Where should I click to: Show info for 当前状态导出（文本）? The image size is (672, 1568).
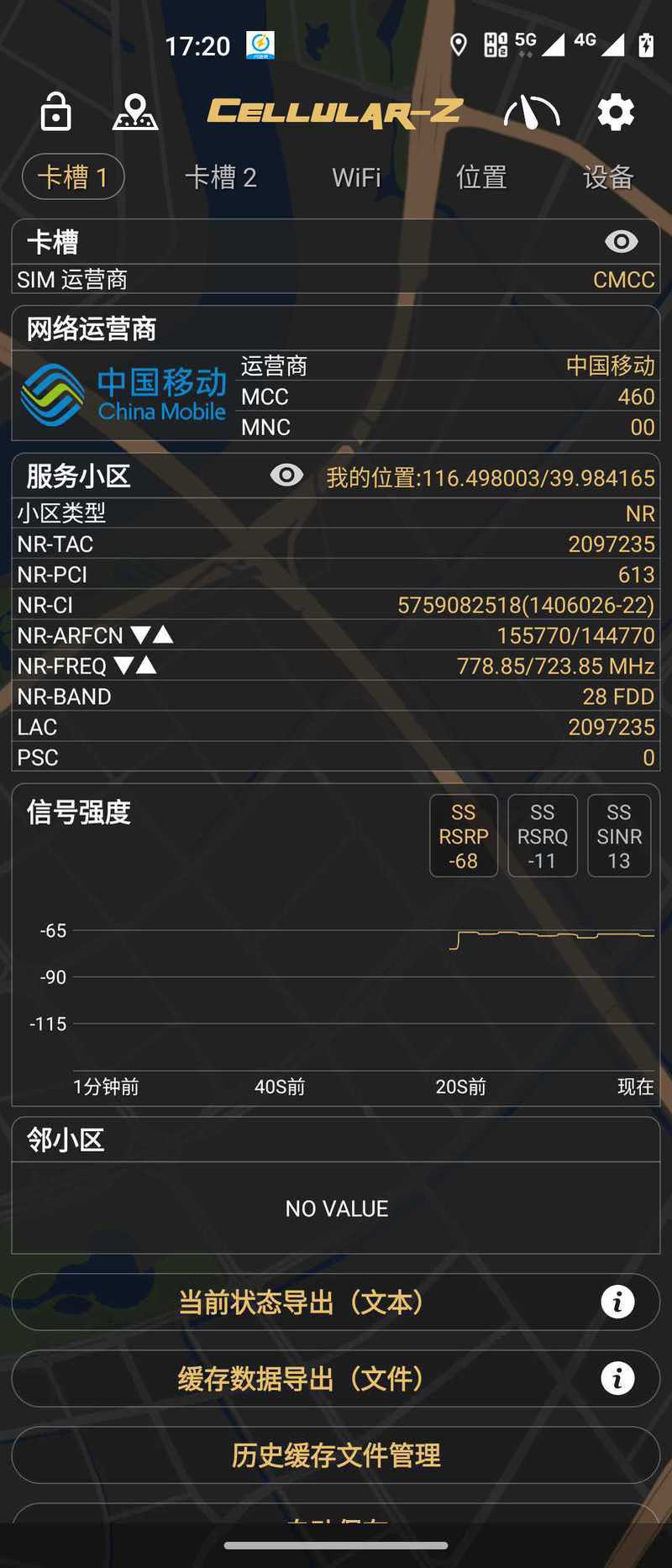[617, 1302]
